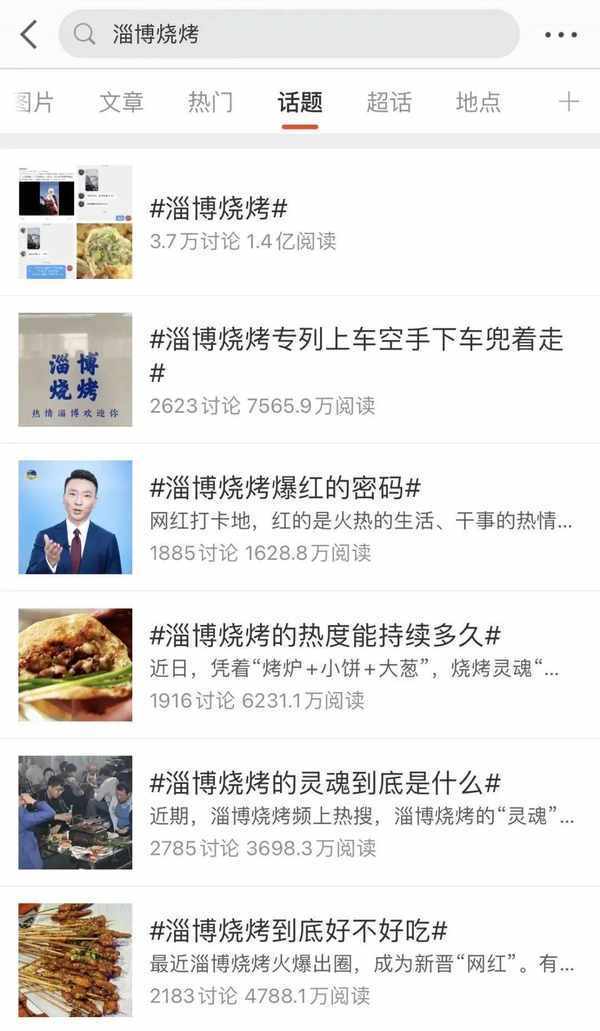
Task: Tap the plus icon beside the tabs
Action: [x=568, y=102]
